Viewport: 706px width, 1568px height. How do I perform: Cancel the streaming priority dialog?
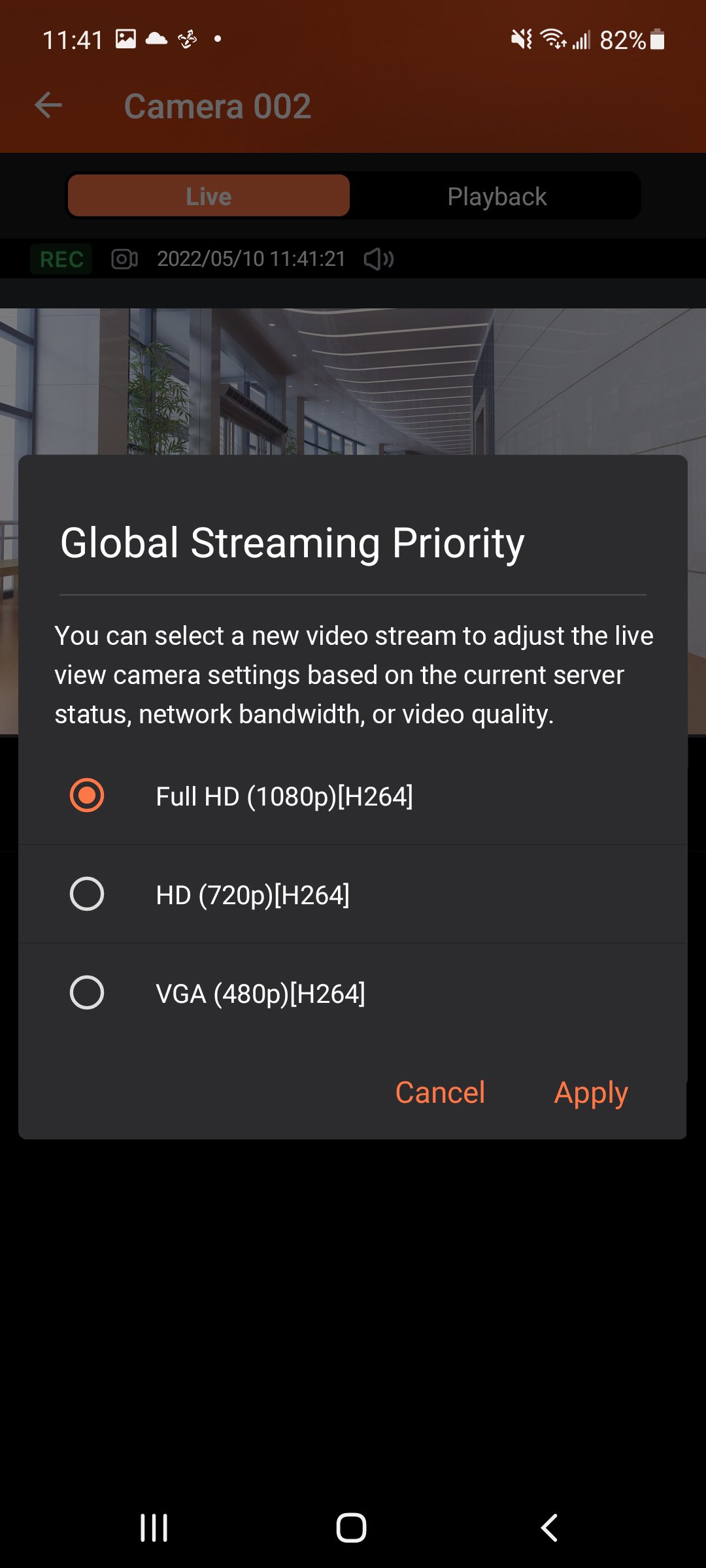click(x=440, y=1092)
